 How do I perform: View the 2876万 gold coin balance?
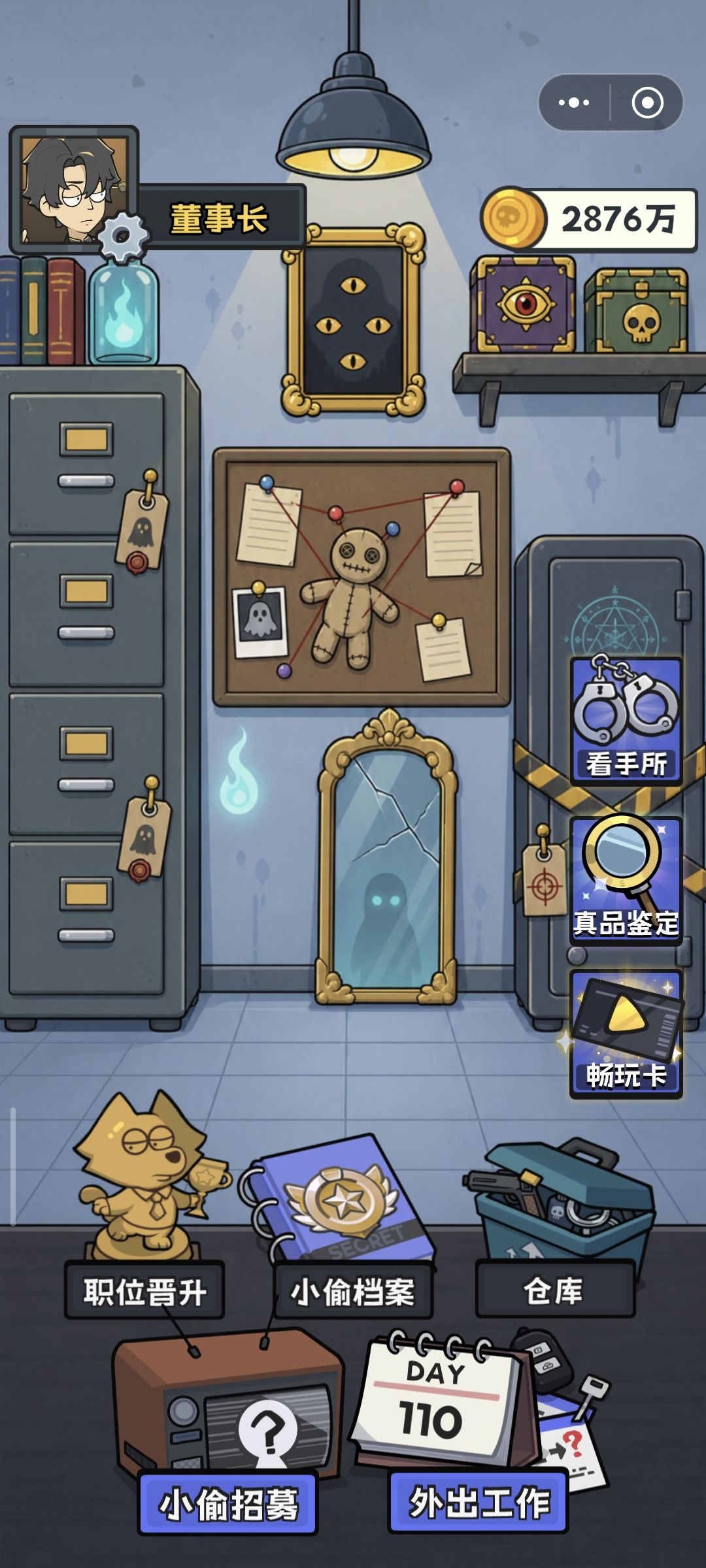click(x=588, y=220)
